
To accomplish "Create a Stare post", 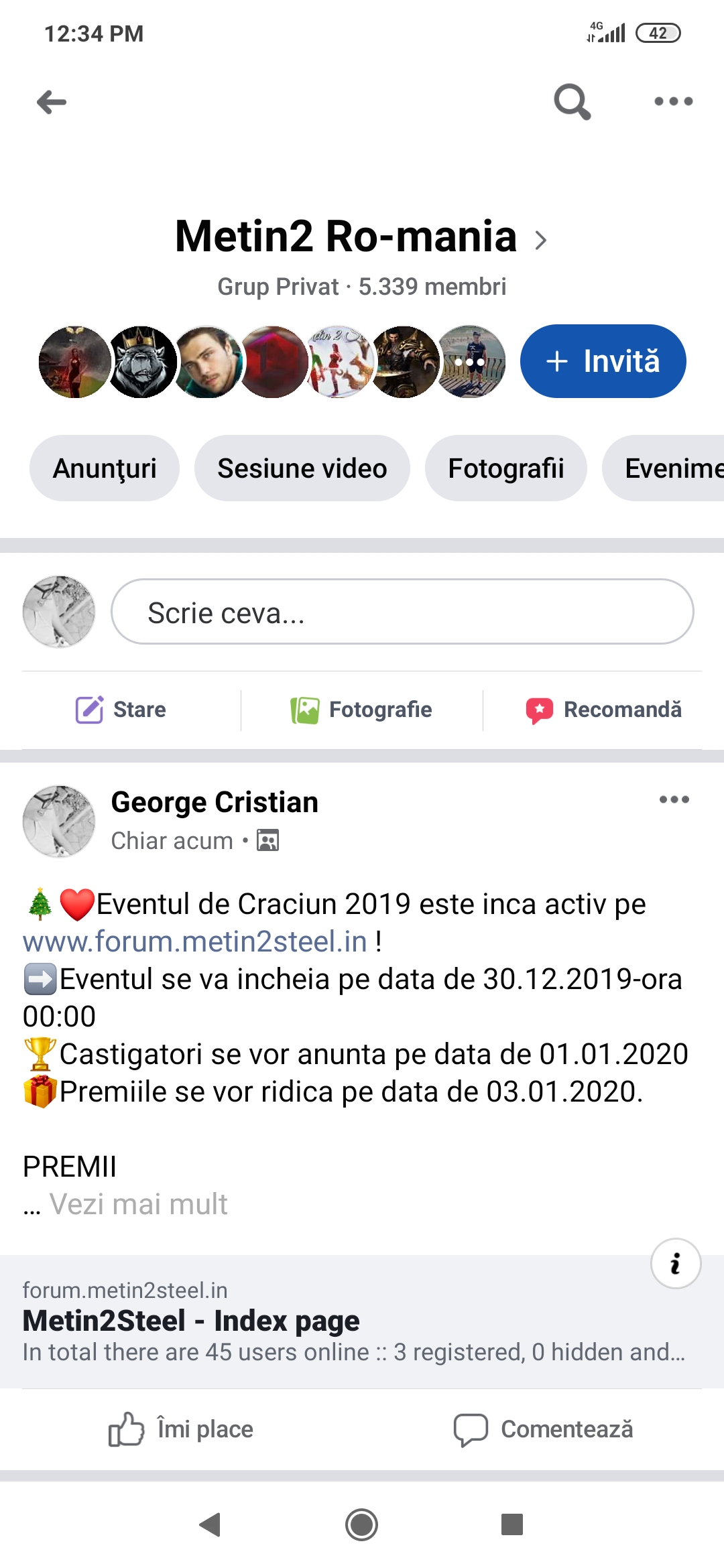I will click(121, 710).
